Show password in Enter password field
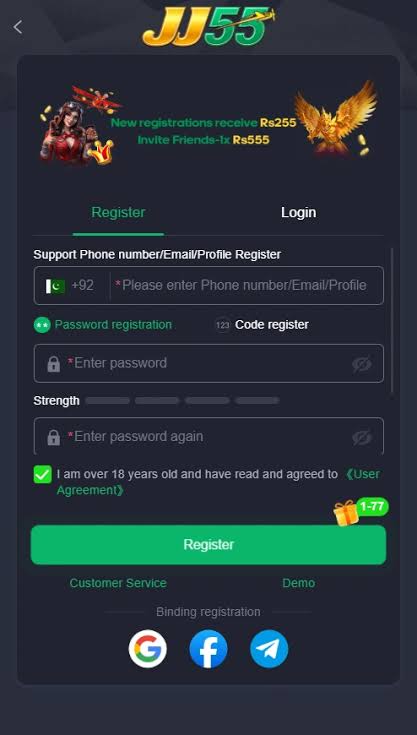 tap(362, 364)
